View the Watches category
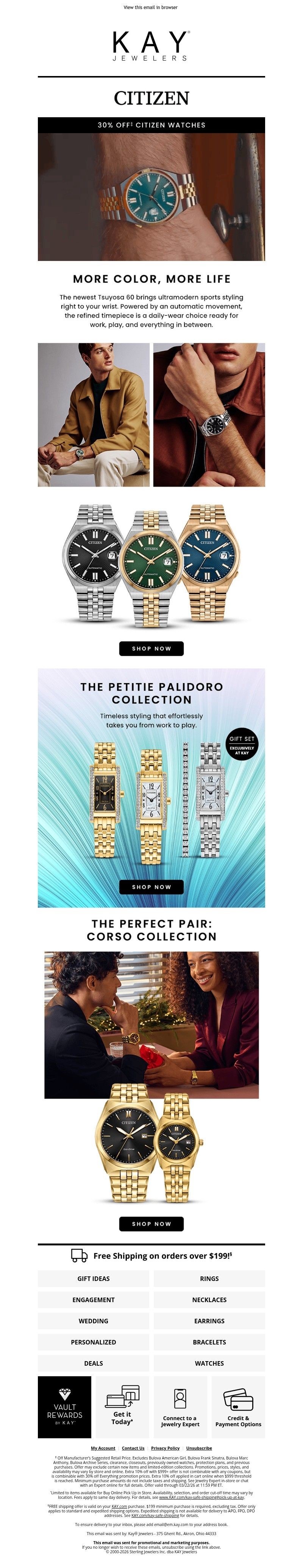 [209, 1363]
